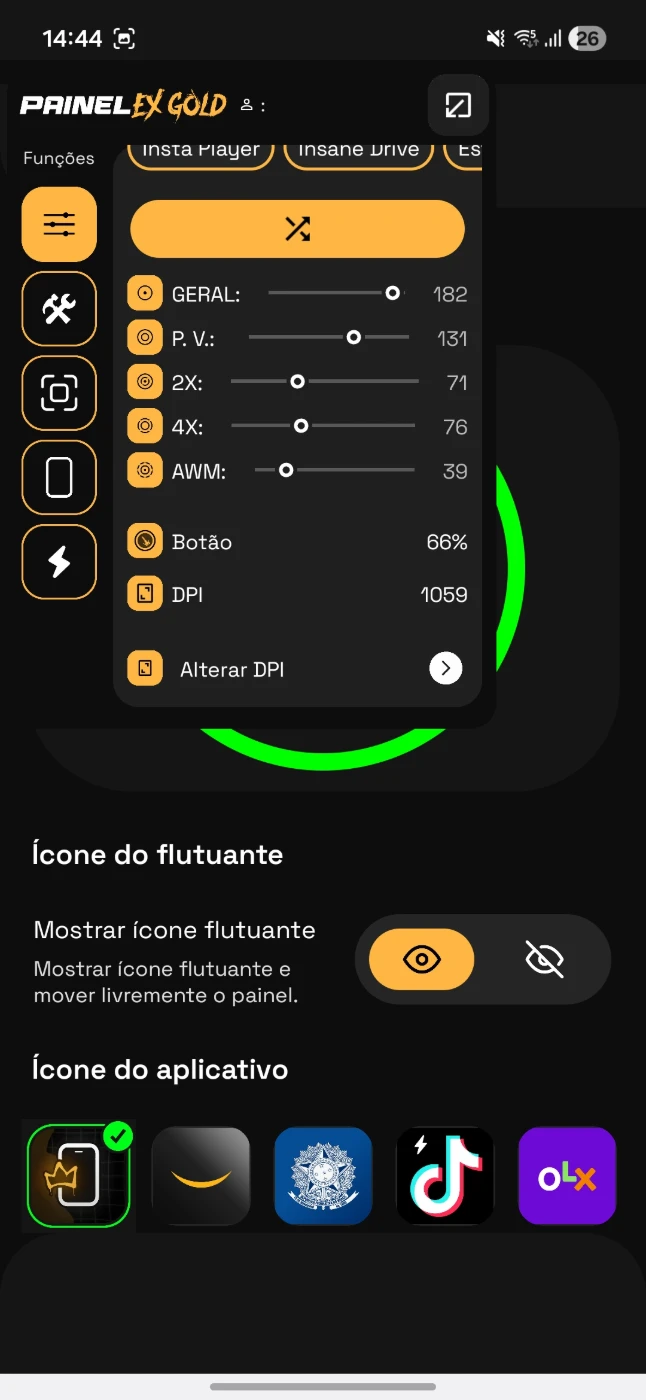The image size is (646, 1400).
Task: Hide the floating icon with crossed eye
Action: tap(545, 960)
